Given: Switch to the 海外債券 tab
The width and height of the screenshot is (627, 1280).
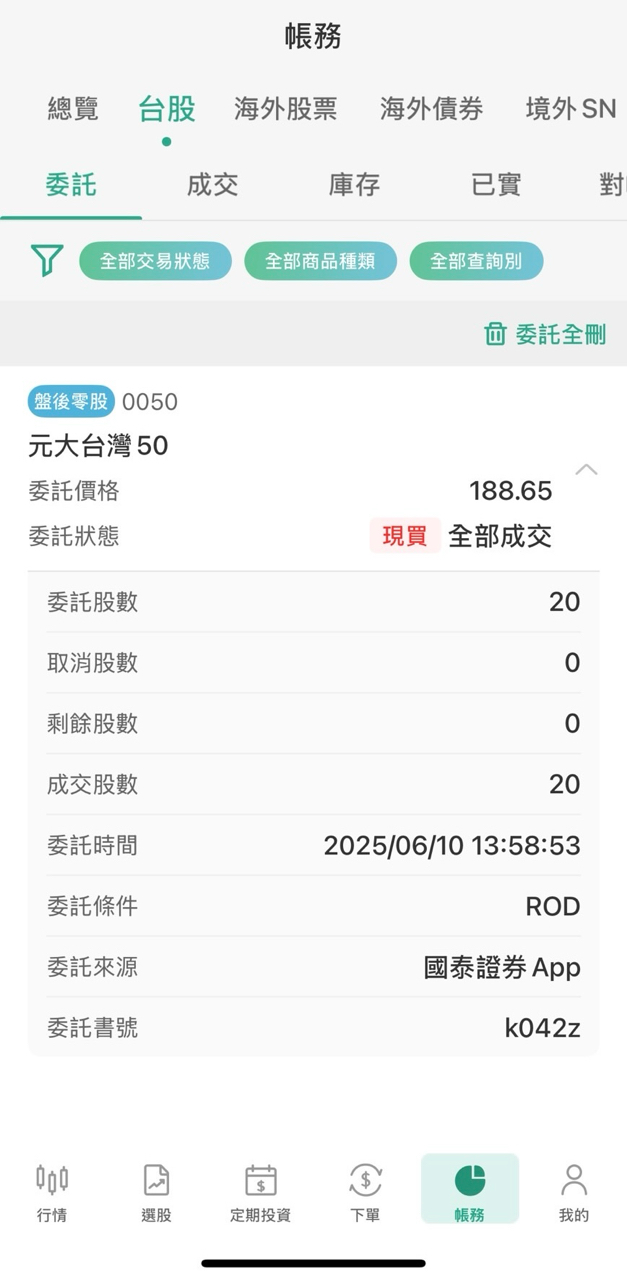Looking at the screenshot, I should (431, 109).
